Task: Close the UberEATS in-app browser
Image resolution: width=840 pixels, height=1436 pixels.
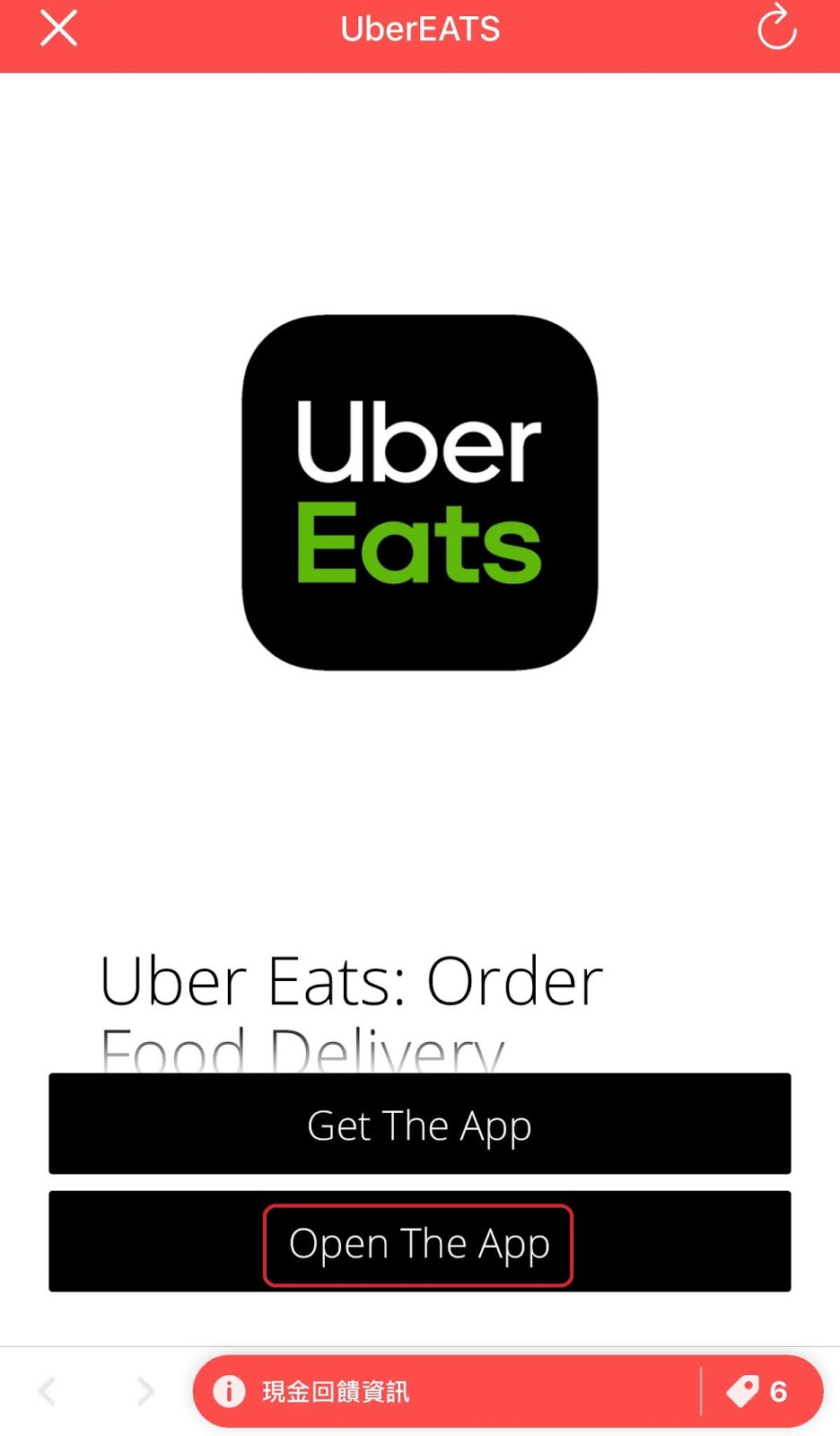Action: 58,29
